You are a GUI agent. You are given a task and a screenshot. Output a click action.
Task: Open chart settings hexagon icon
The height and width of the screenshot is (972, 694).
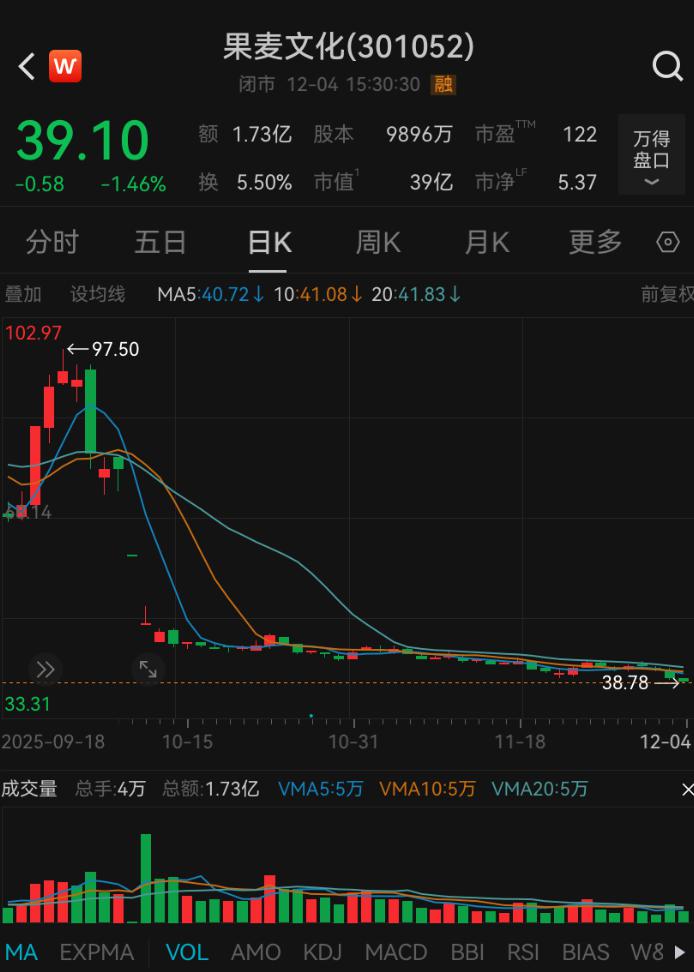[x=667, y=242]
